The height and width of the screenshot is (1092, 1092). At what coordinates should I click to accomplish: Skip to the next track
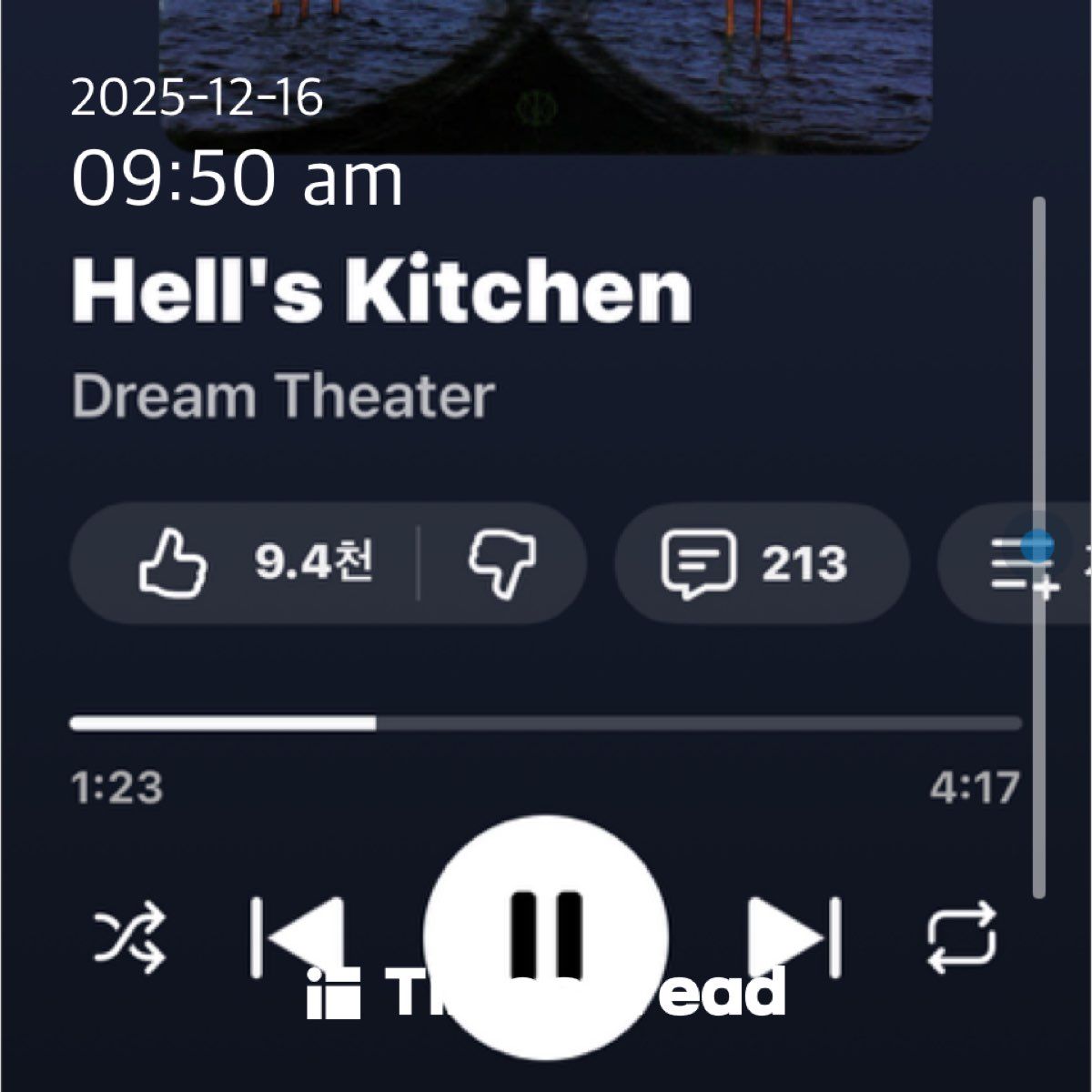[x=794, y=937]
